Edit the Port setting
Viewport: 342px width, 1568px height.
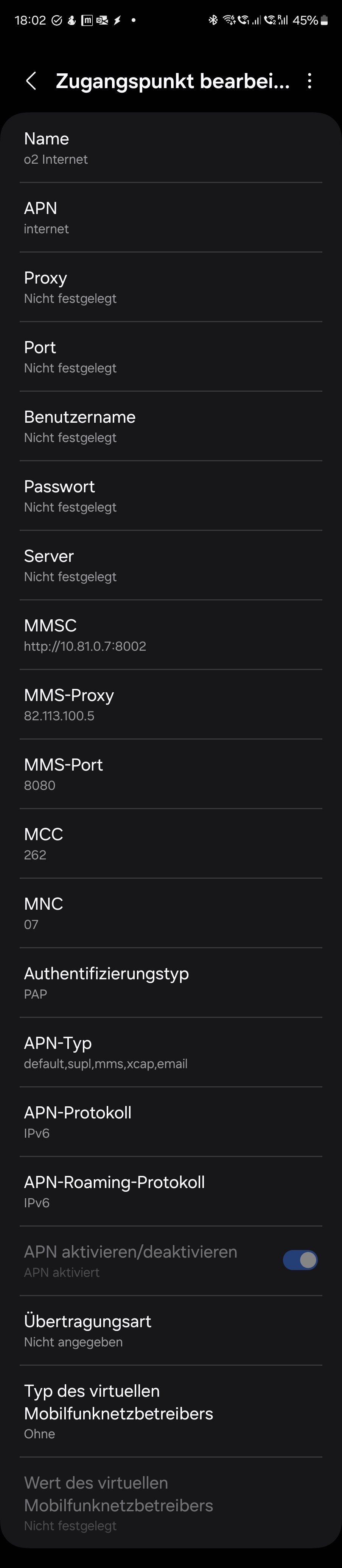click(170, 356)
